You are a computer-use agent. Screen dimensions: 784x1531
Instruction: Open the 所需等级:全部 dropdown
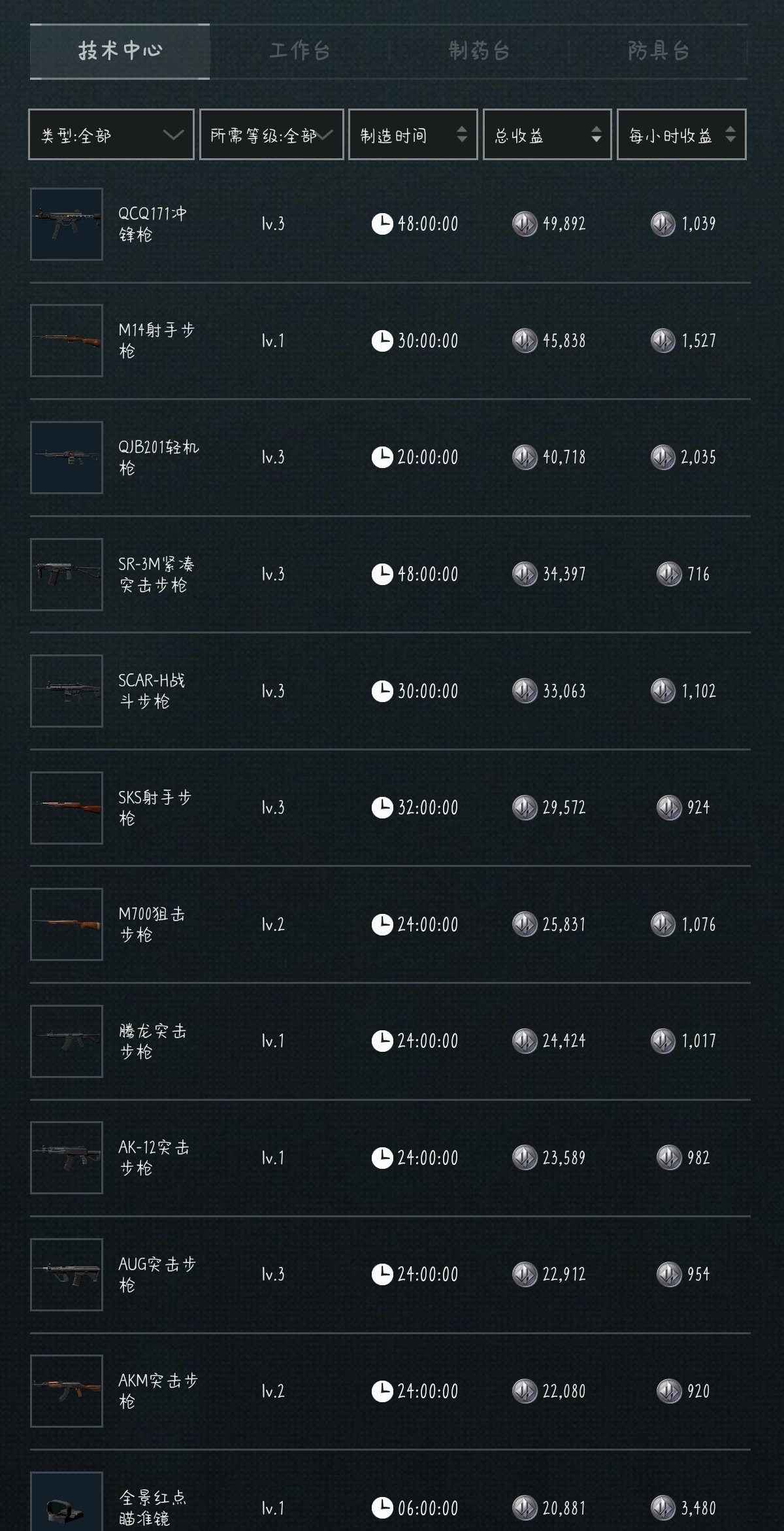[271, 135]
